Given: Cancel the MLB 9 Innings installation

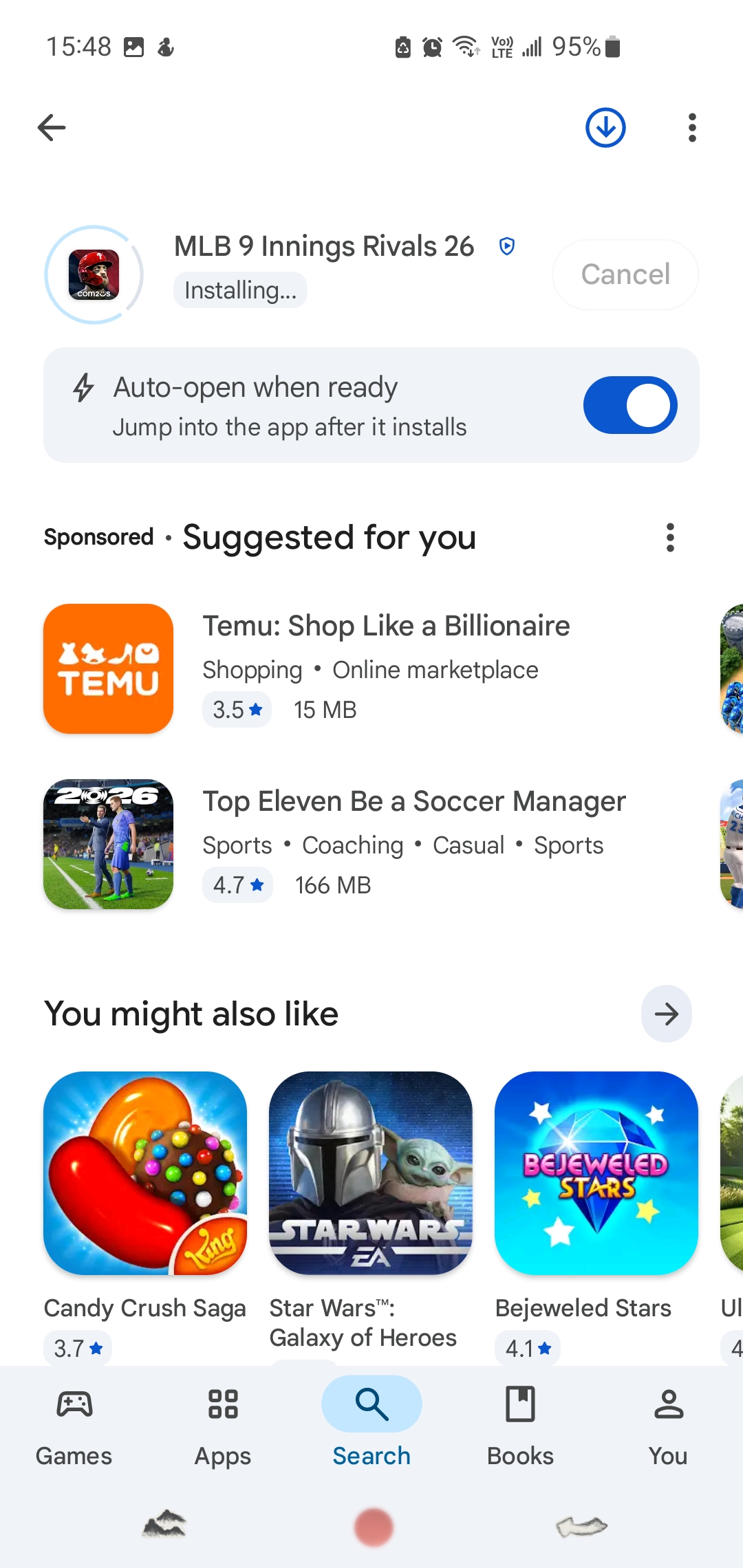Looking at the screenshot, I should 625,274.
